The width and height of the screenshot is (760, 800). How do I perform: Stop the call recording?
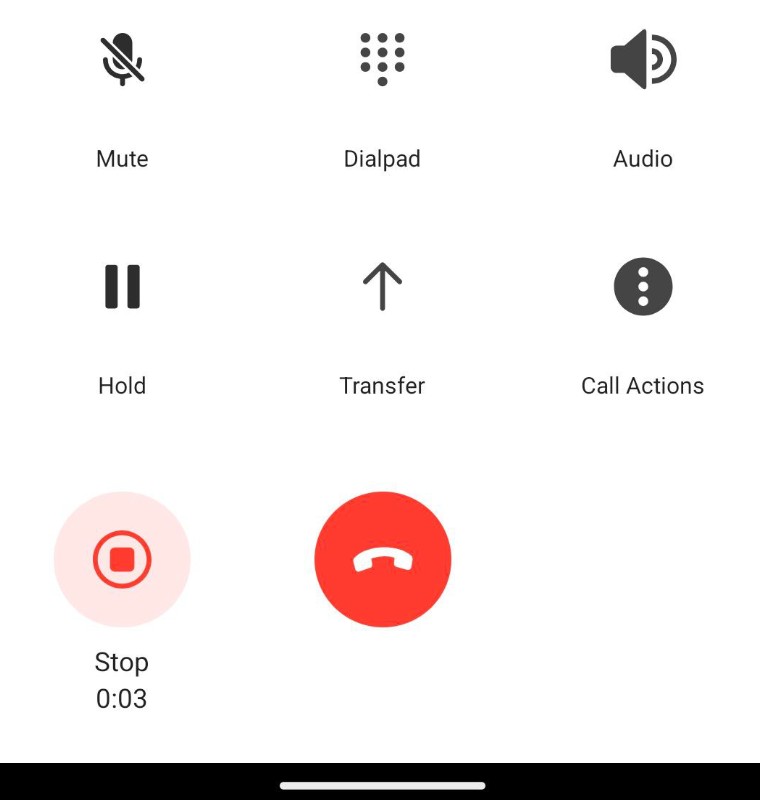click(122, 559)
